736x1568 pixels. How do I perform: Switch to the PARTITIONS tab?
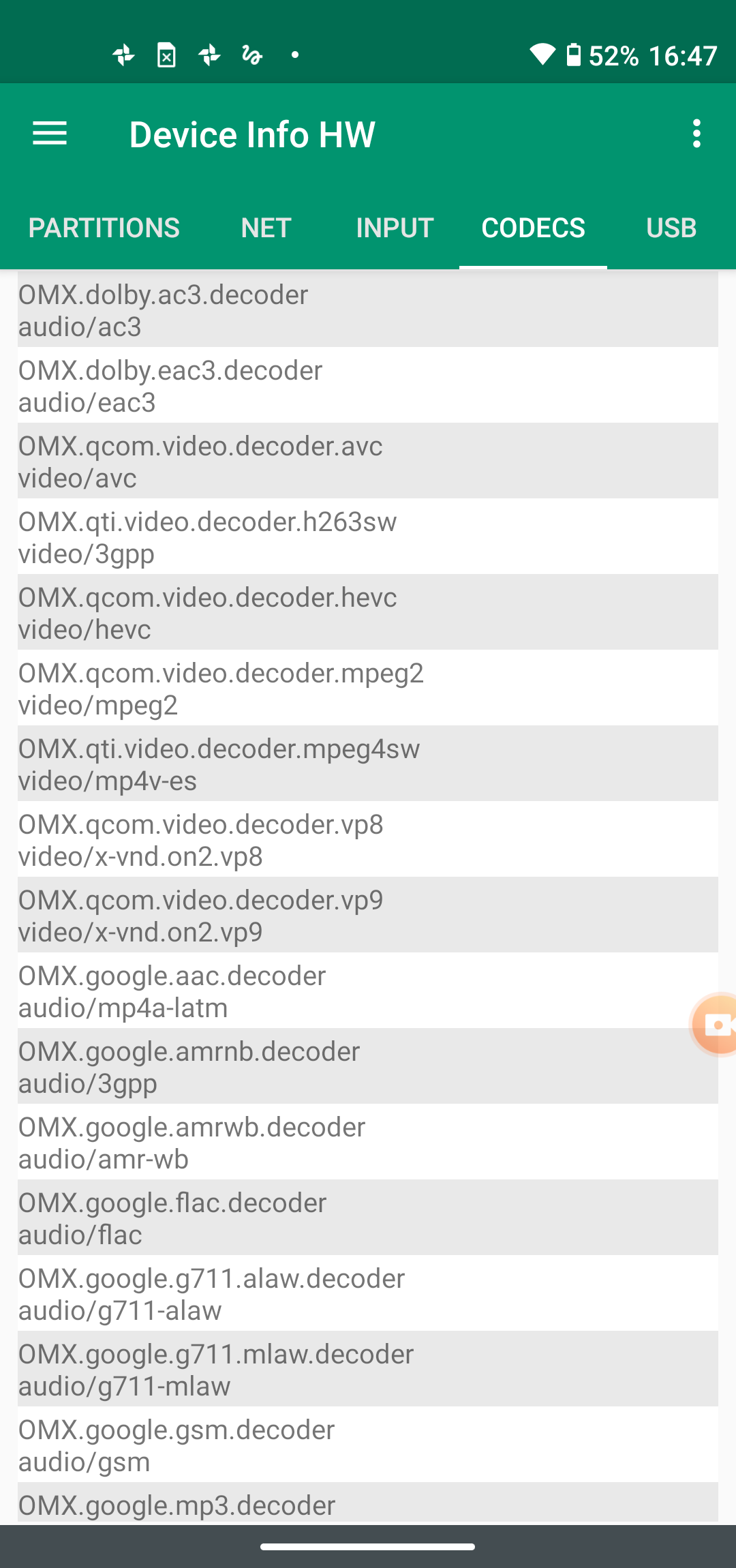(x=104, y=228)
